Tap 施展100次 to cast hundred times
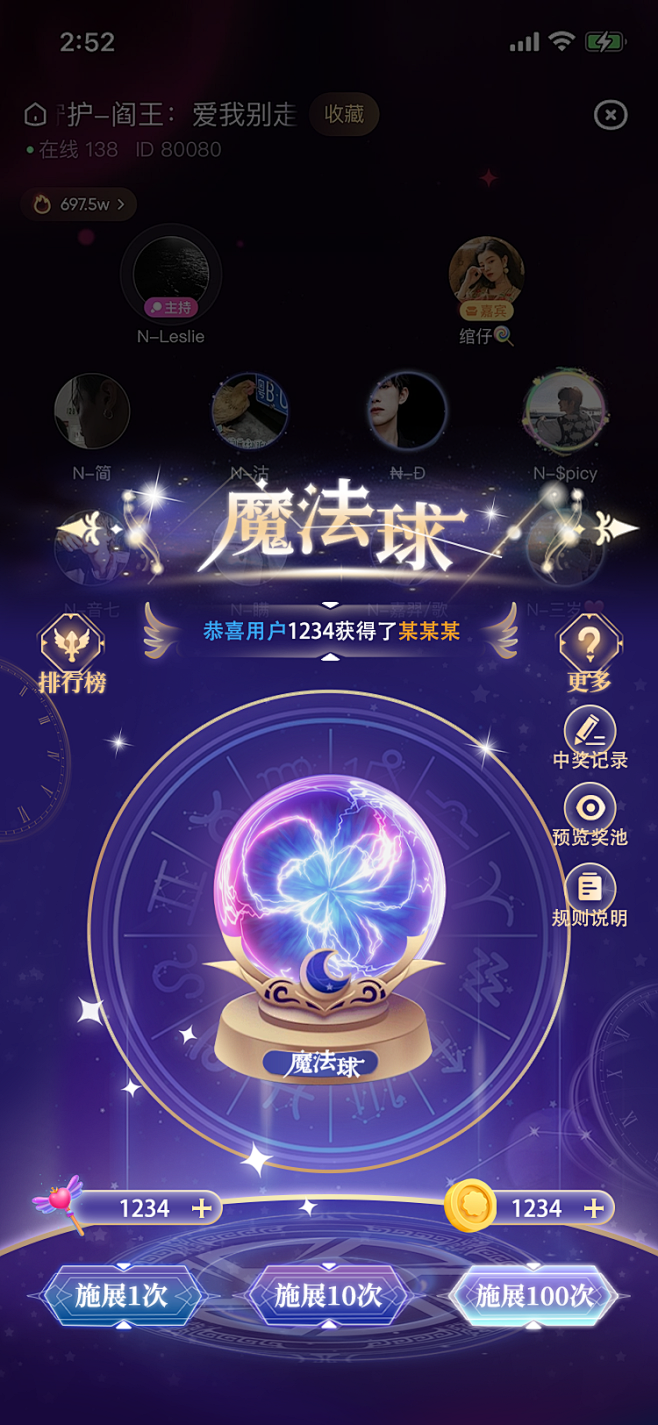The height and width of the screenshot is (1425, 658). tap(535, 1296)
